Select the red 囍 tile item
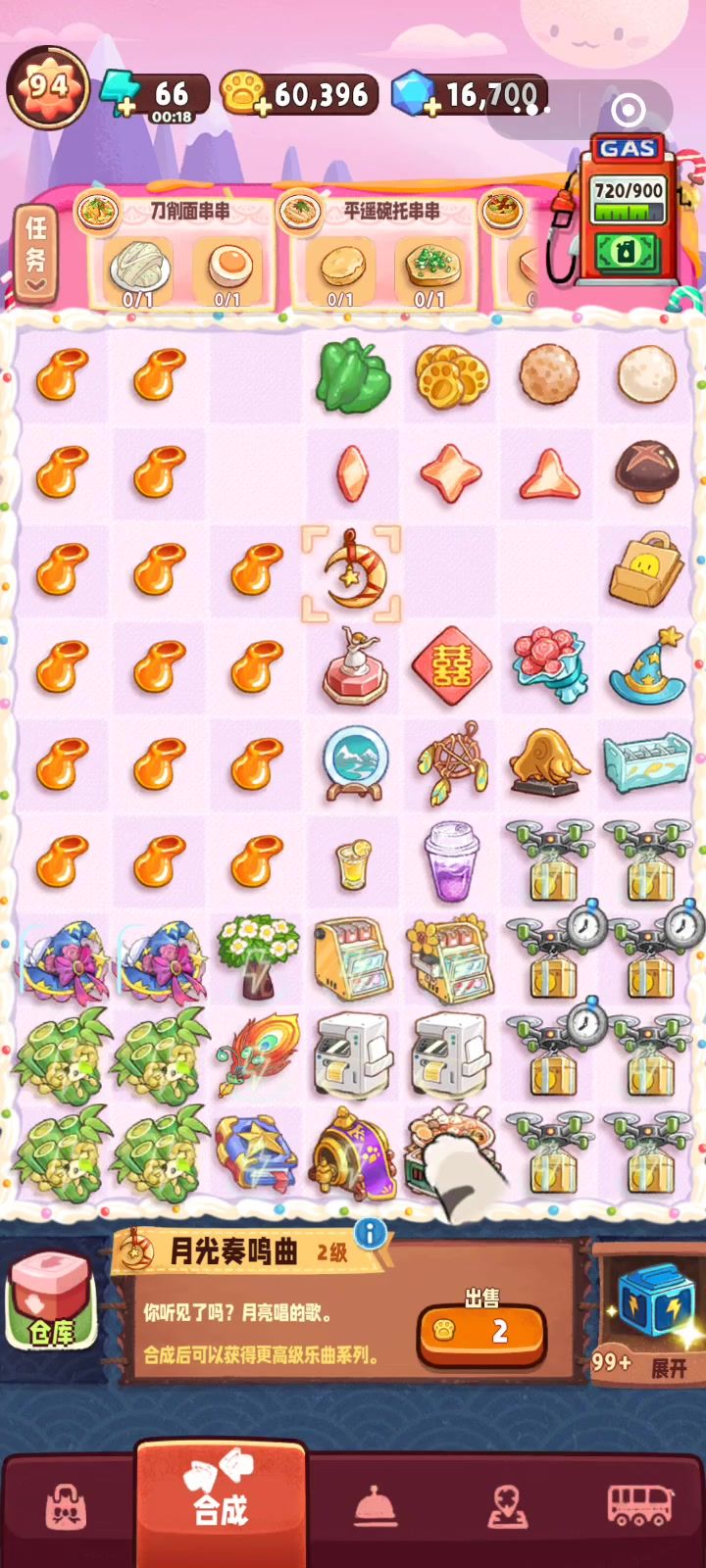The height and width of the screenshot is (1568, 706). pyautogui.click(x=451, y=666)
